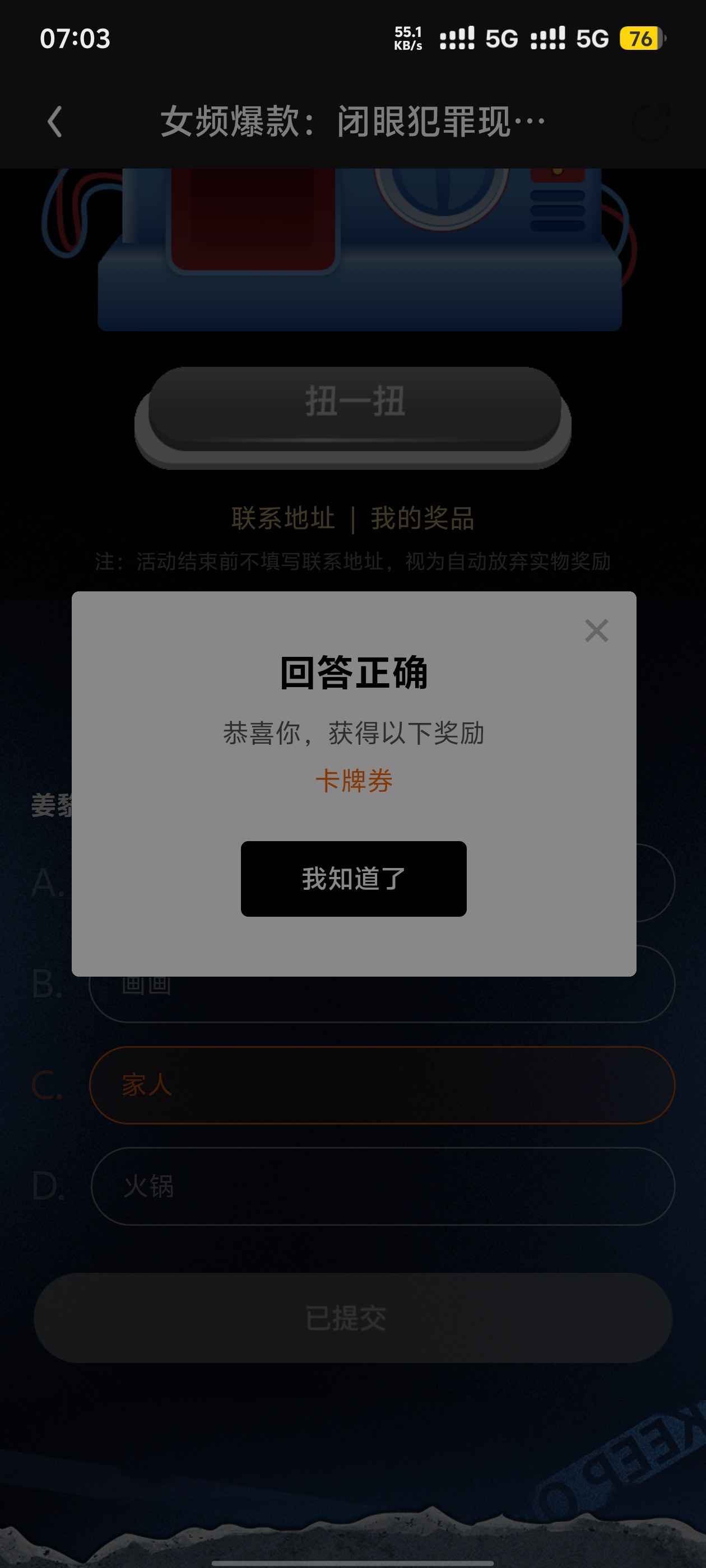Viewport: 706px width, 1568px height.
Task: Open the 联系地址 link
Action: click(284, 519)
